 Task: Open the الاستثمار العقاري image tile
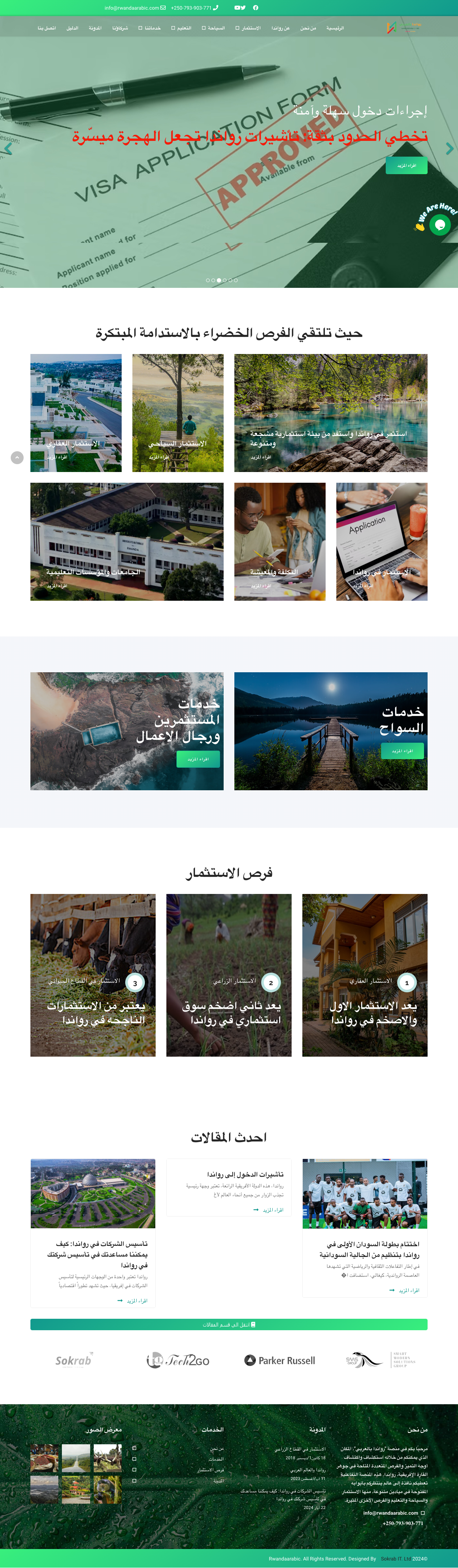pos(76,413)
